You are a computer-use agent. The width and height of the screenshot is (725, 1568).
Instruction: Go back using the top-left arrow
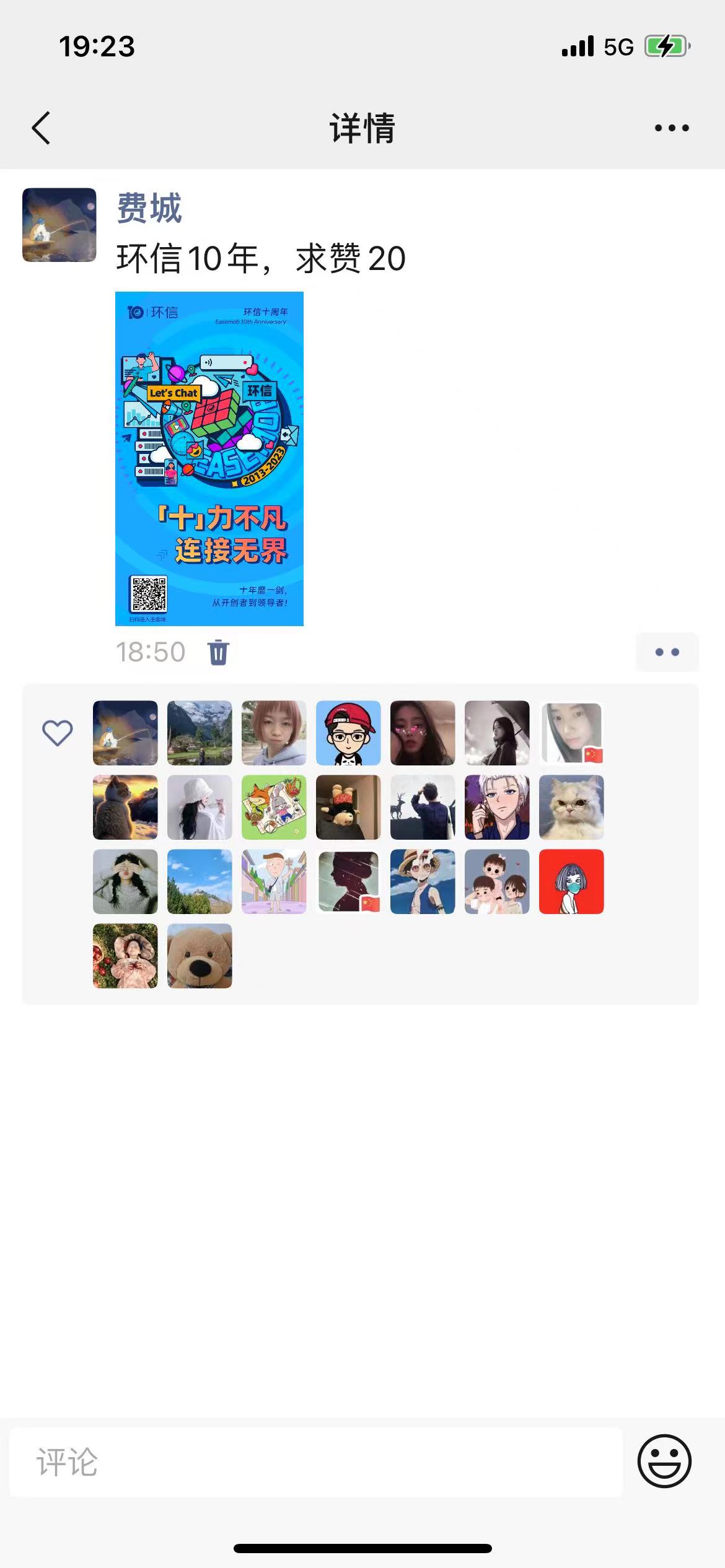point(41,128)
